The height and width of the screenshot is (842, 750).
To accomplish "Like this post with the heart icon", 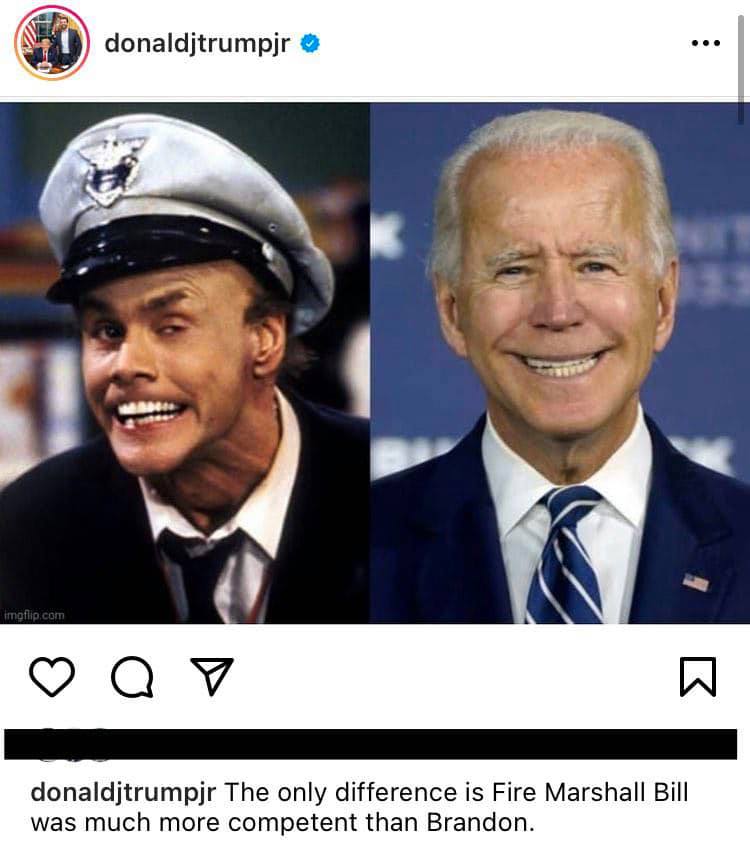I will pos(52,677).
